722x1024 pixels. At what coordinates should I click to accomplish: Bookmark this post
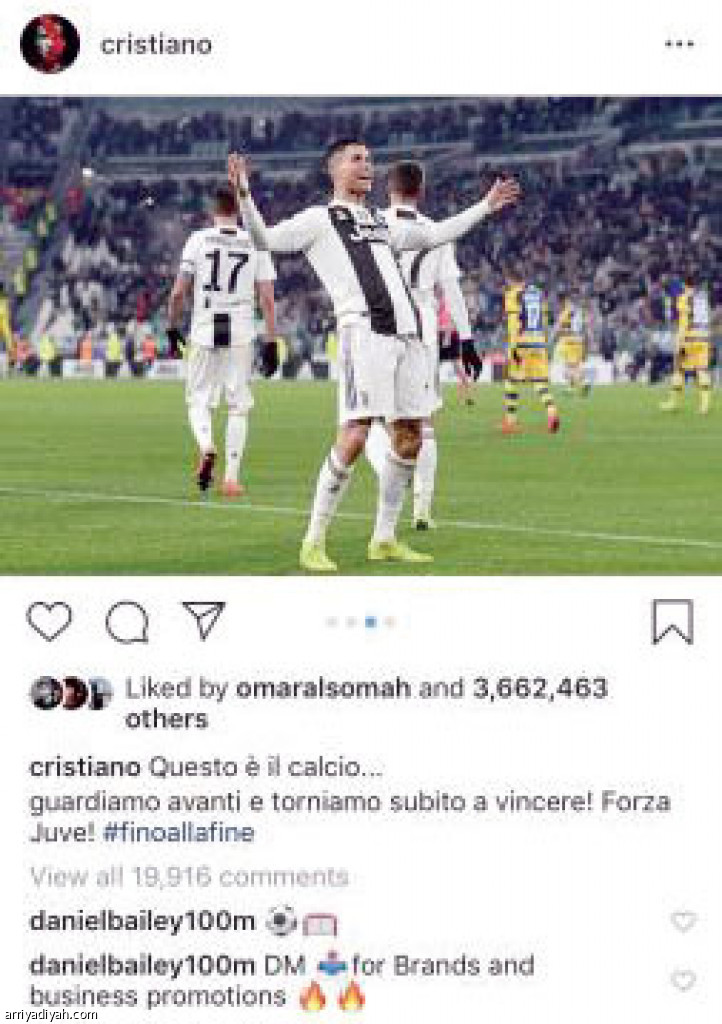click(672, 621)
